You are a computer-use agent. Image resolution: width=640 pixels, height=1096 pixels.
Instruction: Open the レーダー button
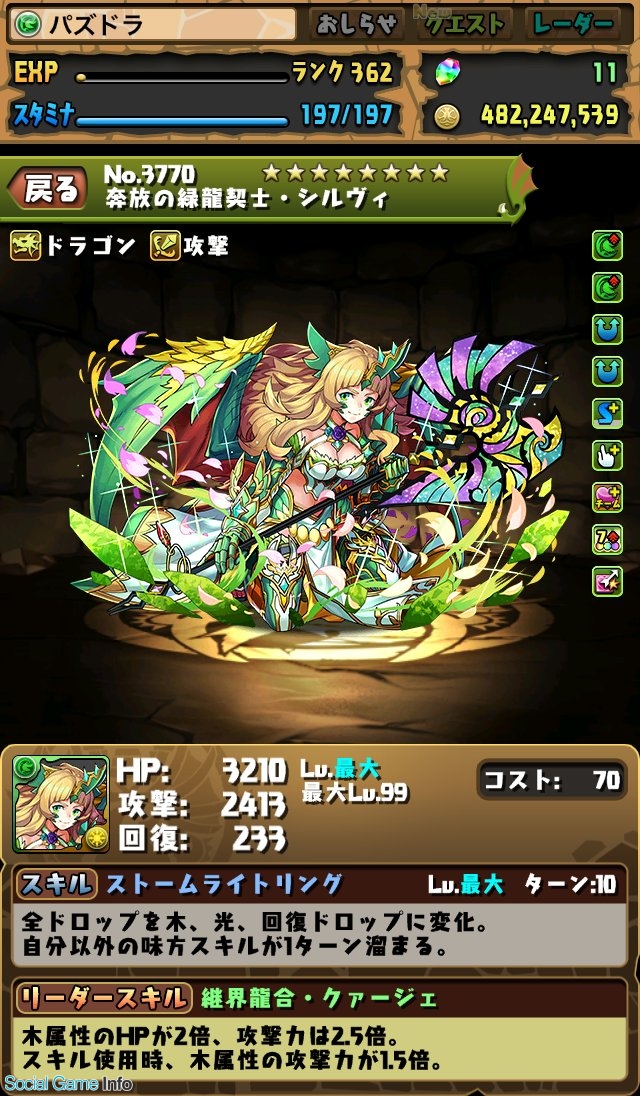coord(574,25)
